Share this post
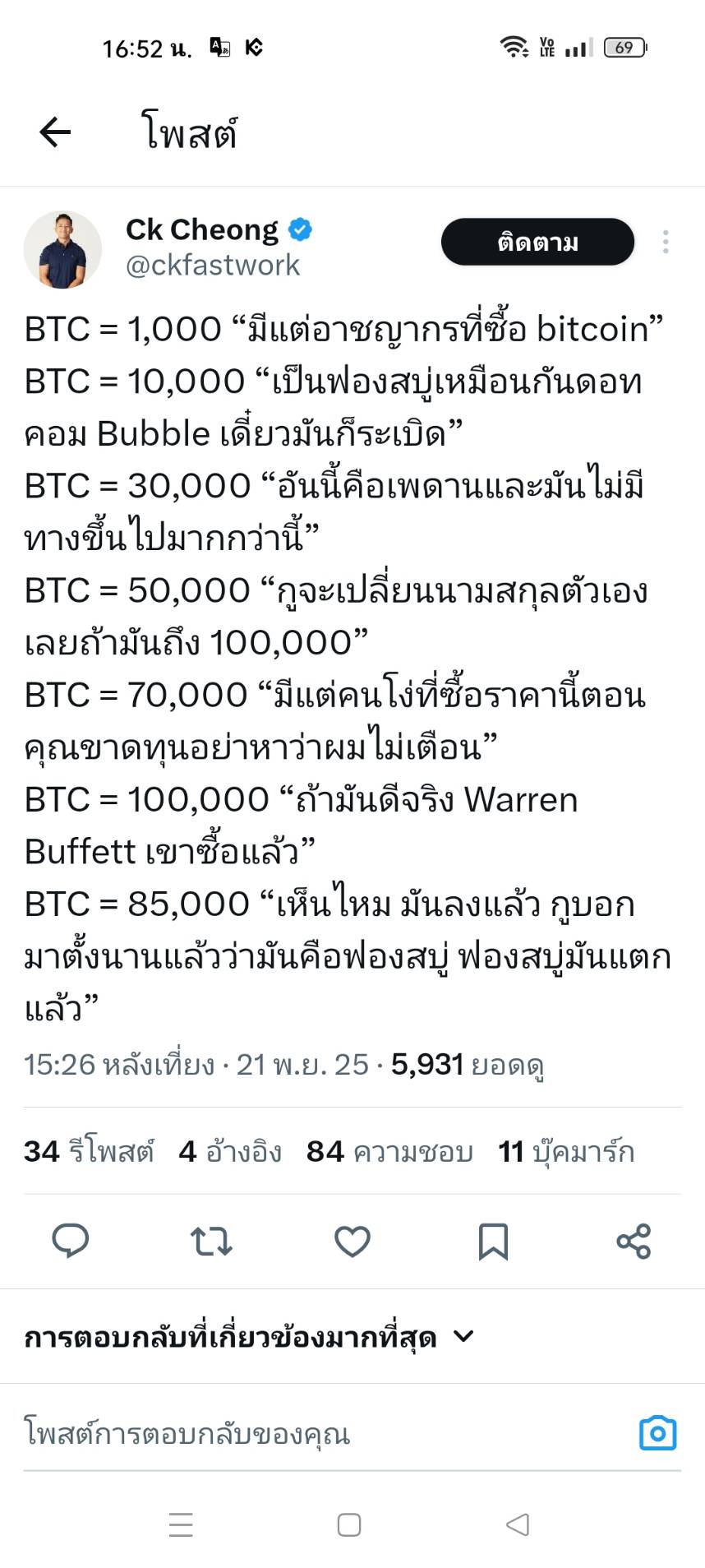 pos(634,1241)
